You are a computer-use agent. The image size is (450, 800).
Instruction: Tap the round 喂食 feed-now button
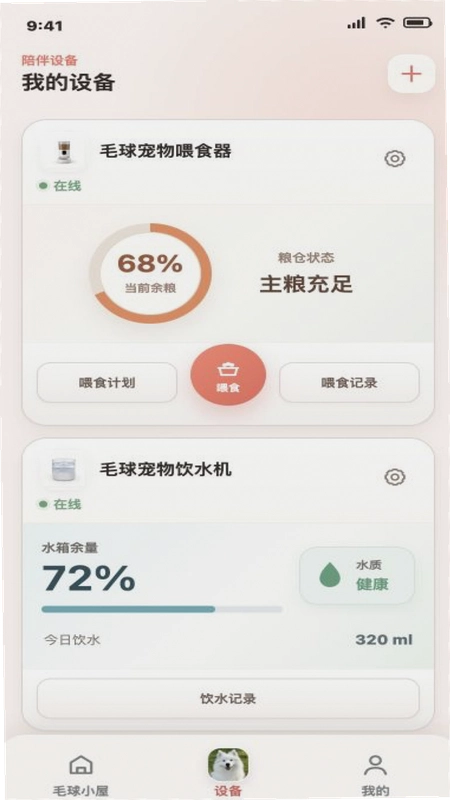tap(228, 375)
